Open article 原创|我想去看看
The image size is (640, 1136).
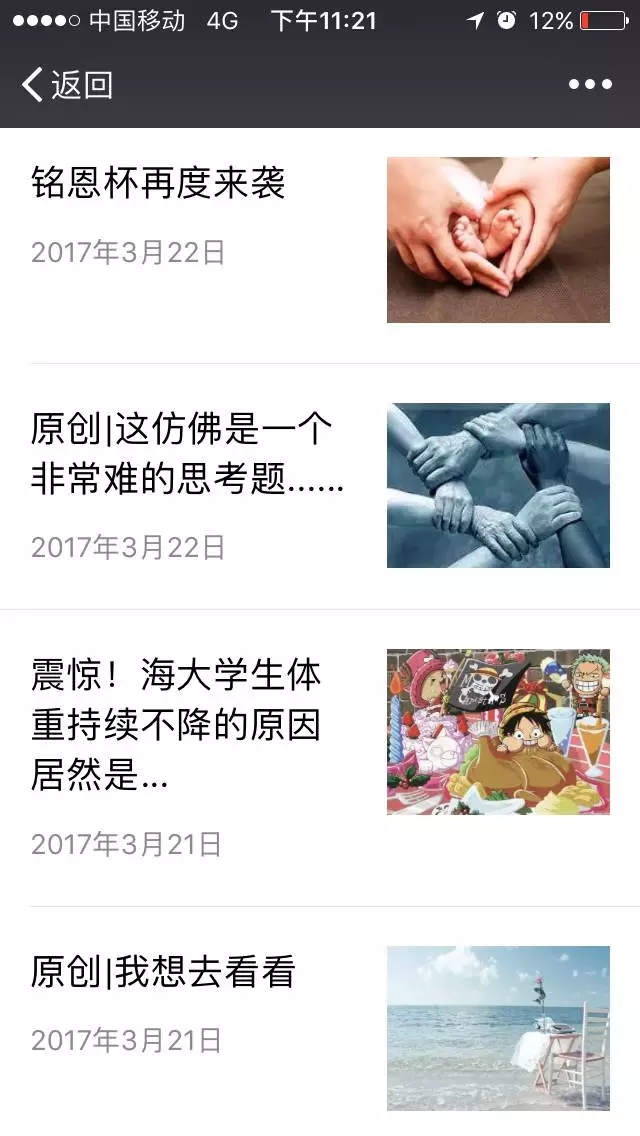[x=163, y=972]
